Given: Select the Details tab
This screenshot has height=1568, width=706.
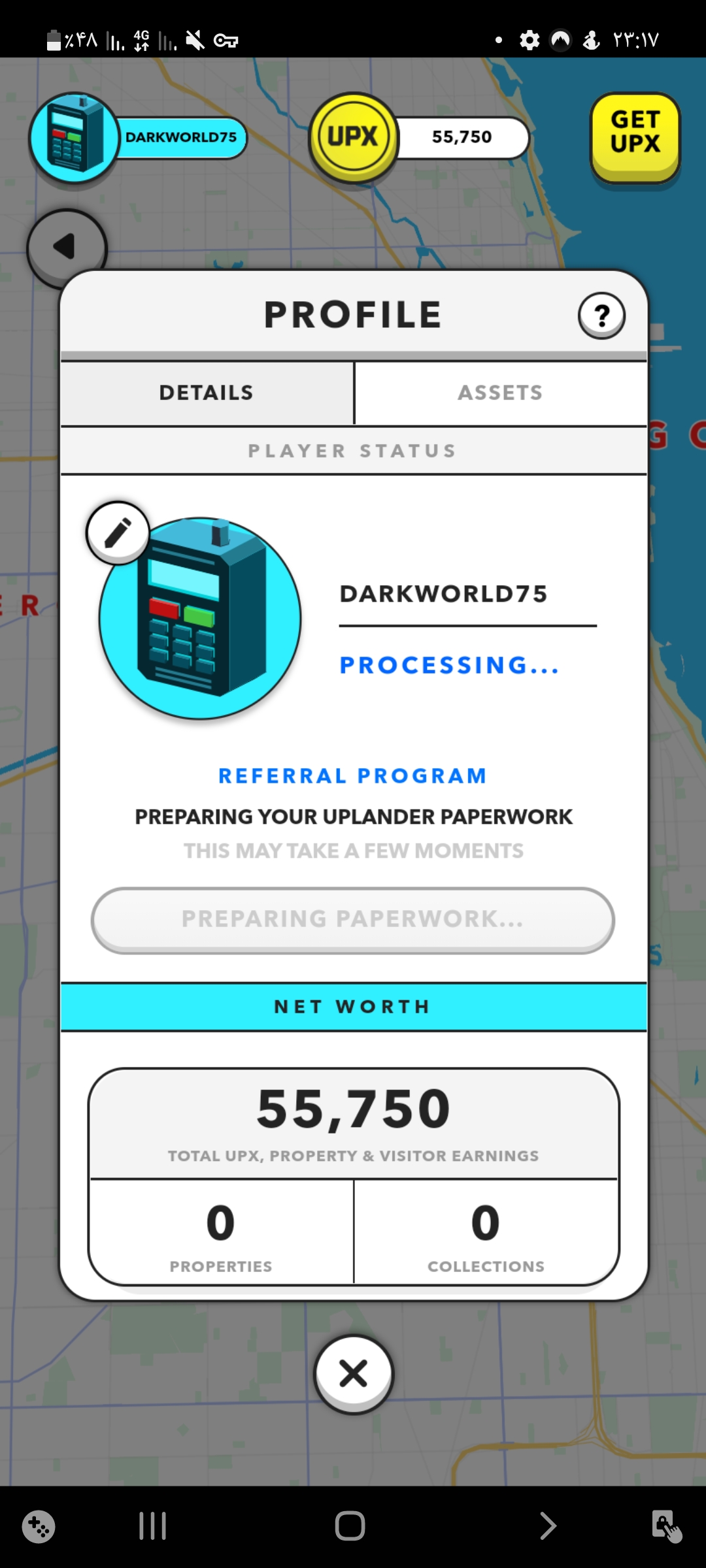Looking at the screenshot, I should (x=207, y=393).
